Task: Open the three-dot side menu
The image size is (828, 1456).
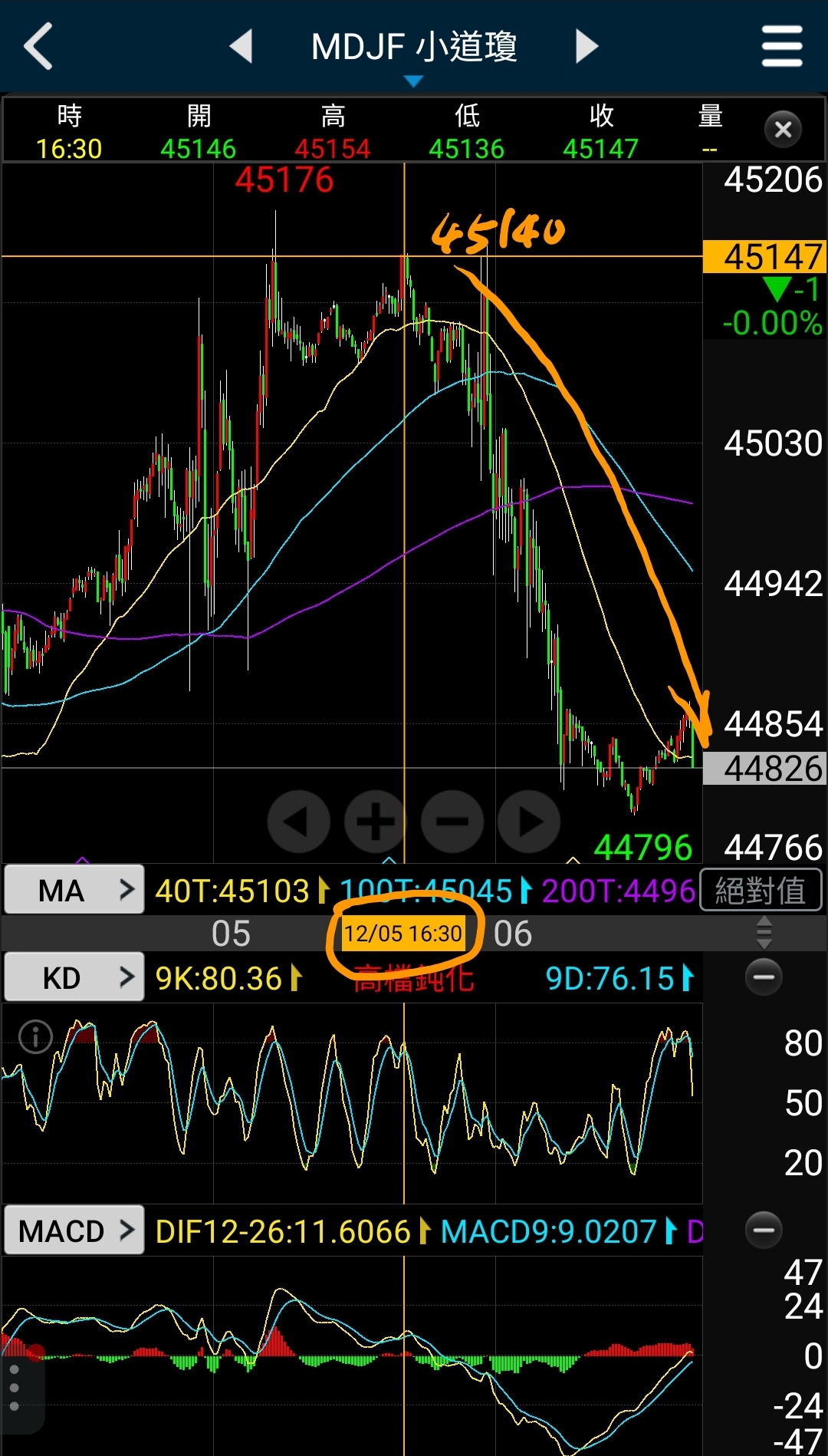Action: click(15, 1387)
